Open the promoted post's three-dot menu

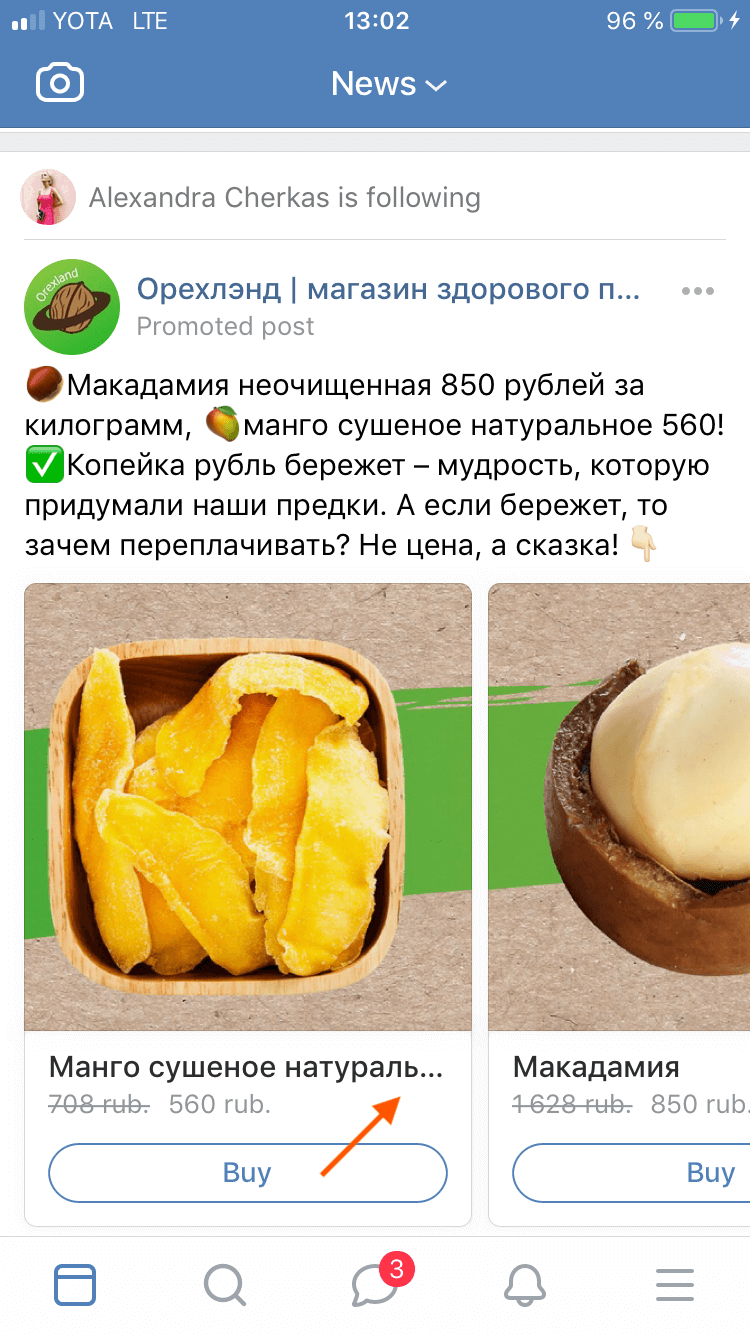point(697,291)
